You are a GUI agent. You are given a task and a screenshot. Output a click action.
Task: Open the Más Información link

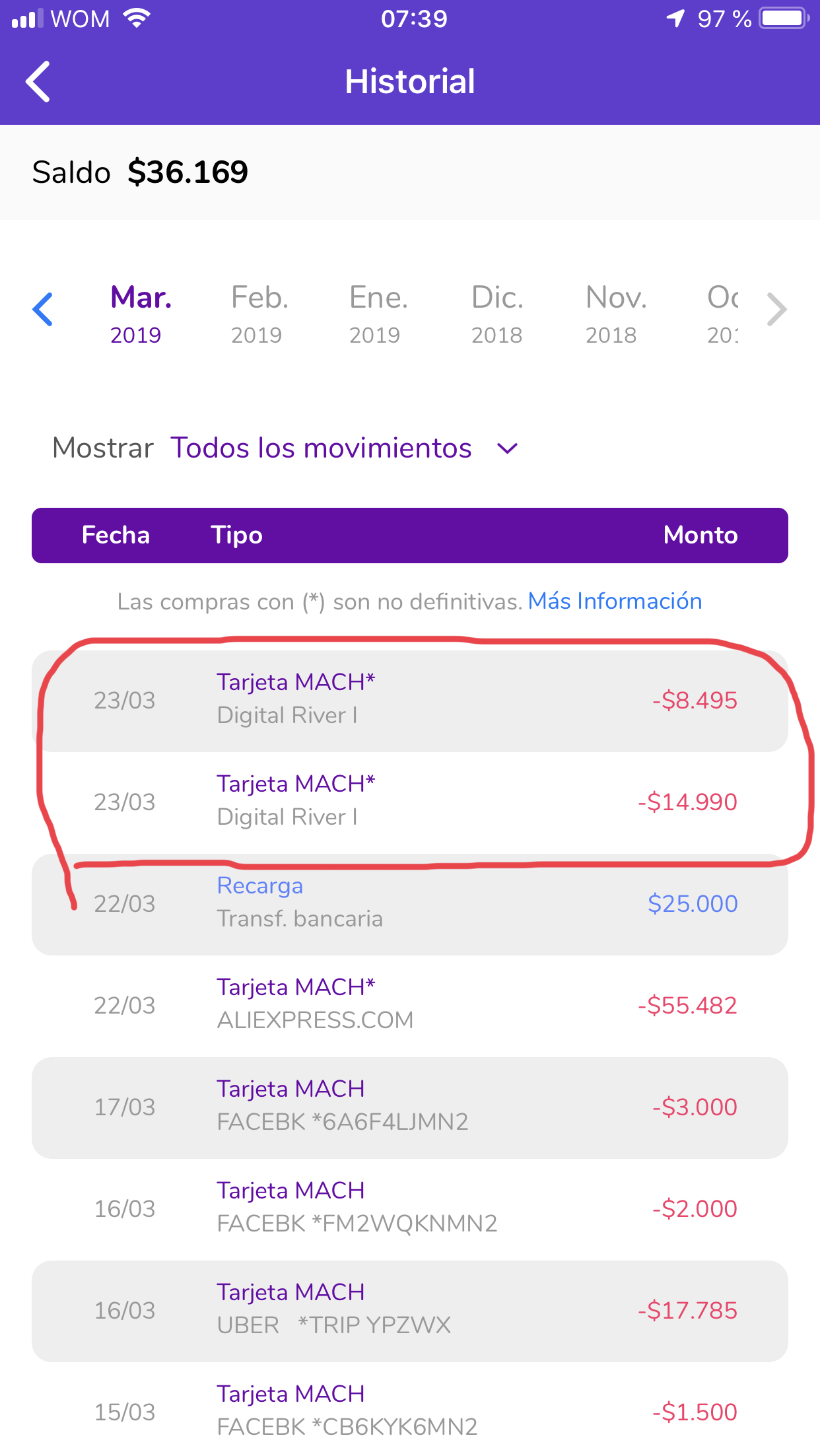click(615, 601)
